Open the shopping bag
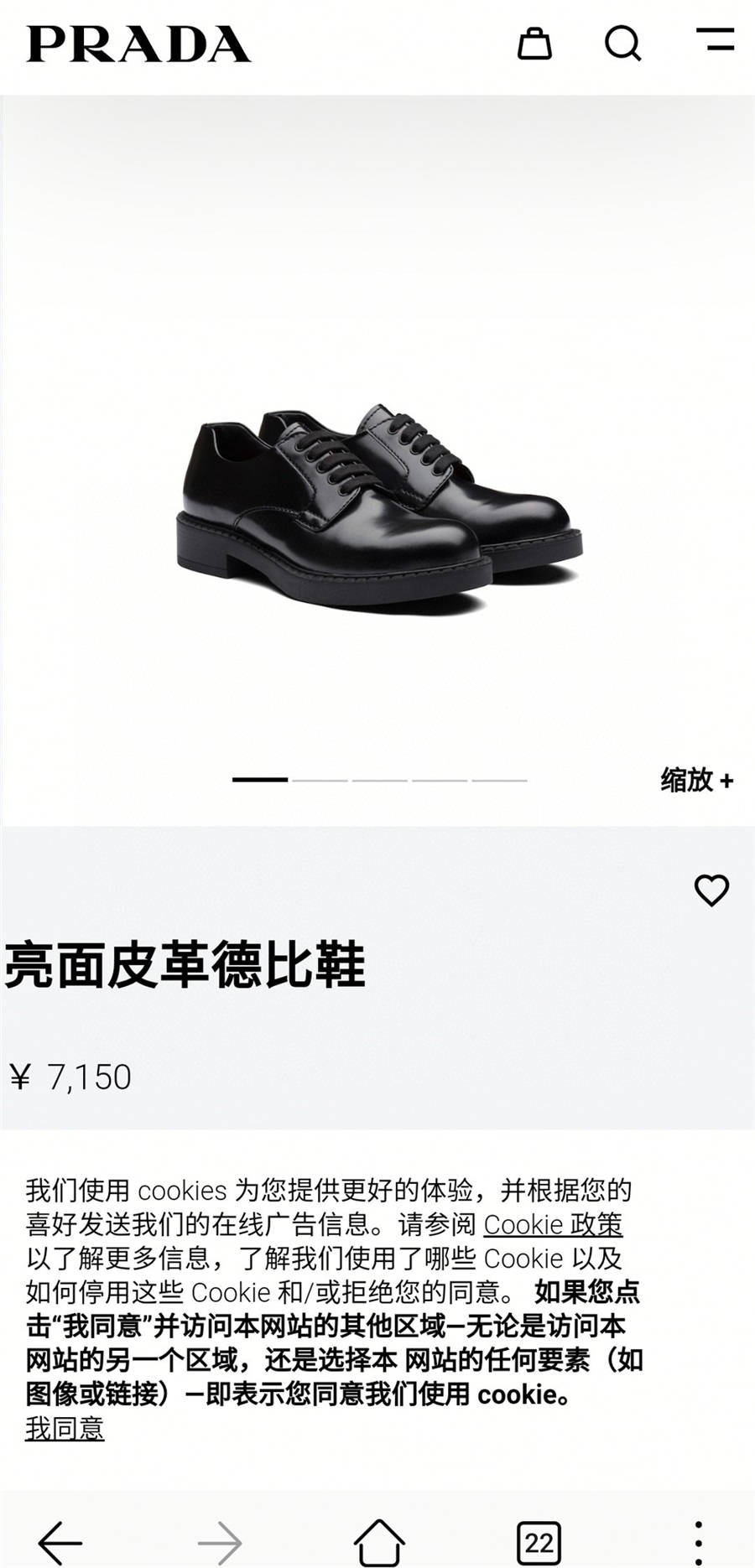The image size is (755, 1568). (534, 43)
